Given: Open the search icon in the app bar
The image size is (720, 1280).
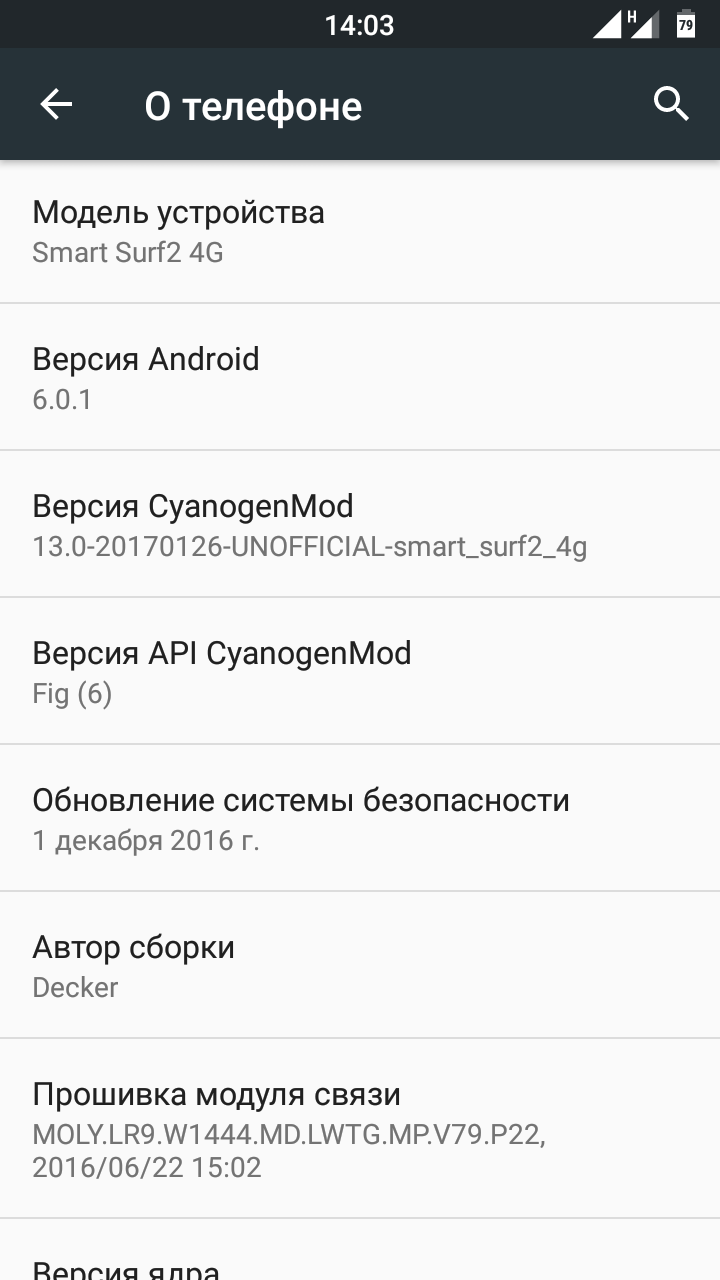Looking at the screenshot, I should coord(671,104).
